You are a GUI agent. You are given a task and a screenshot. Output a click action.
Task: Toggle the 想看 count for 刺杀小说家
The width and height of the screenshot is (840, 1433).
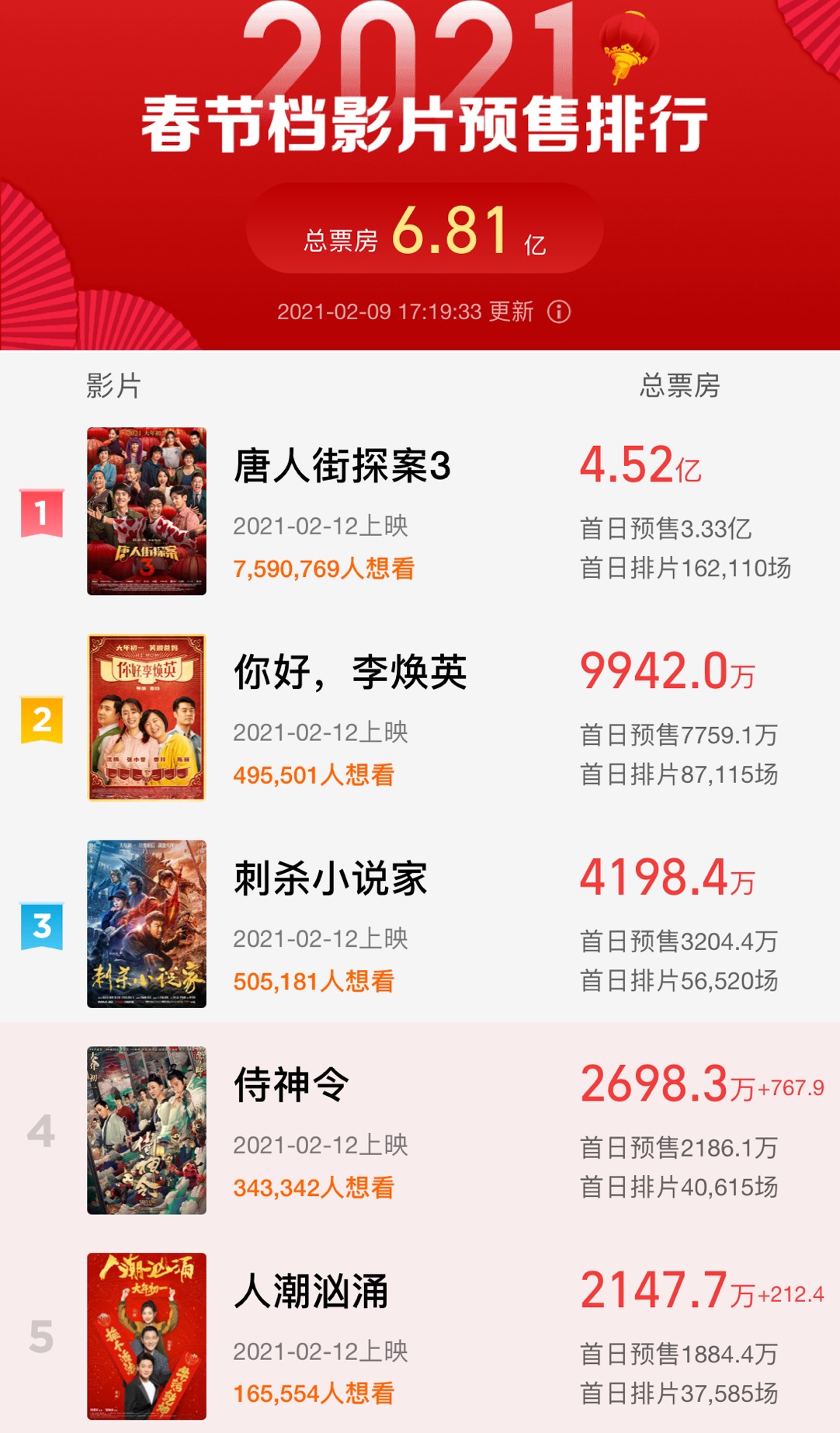(315, 979)
